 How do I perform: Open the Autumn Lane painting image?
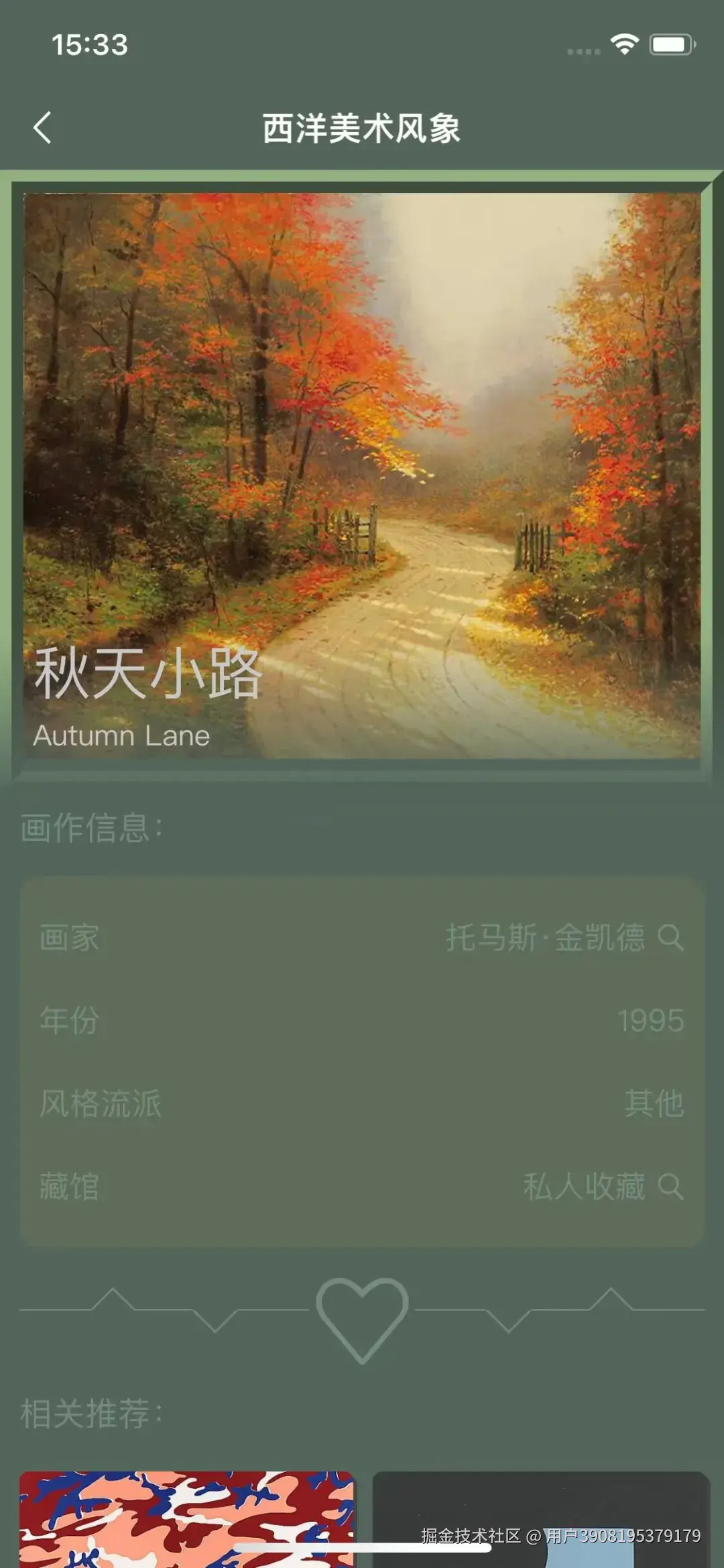pos(362,475)
